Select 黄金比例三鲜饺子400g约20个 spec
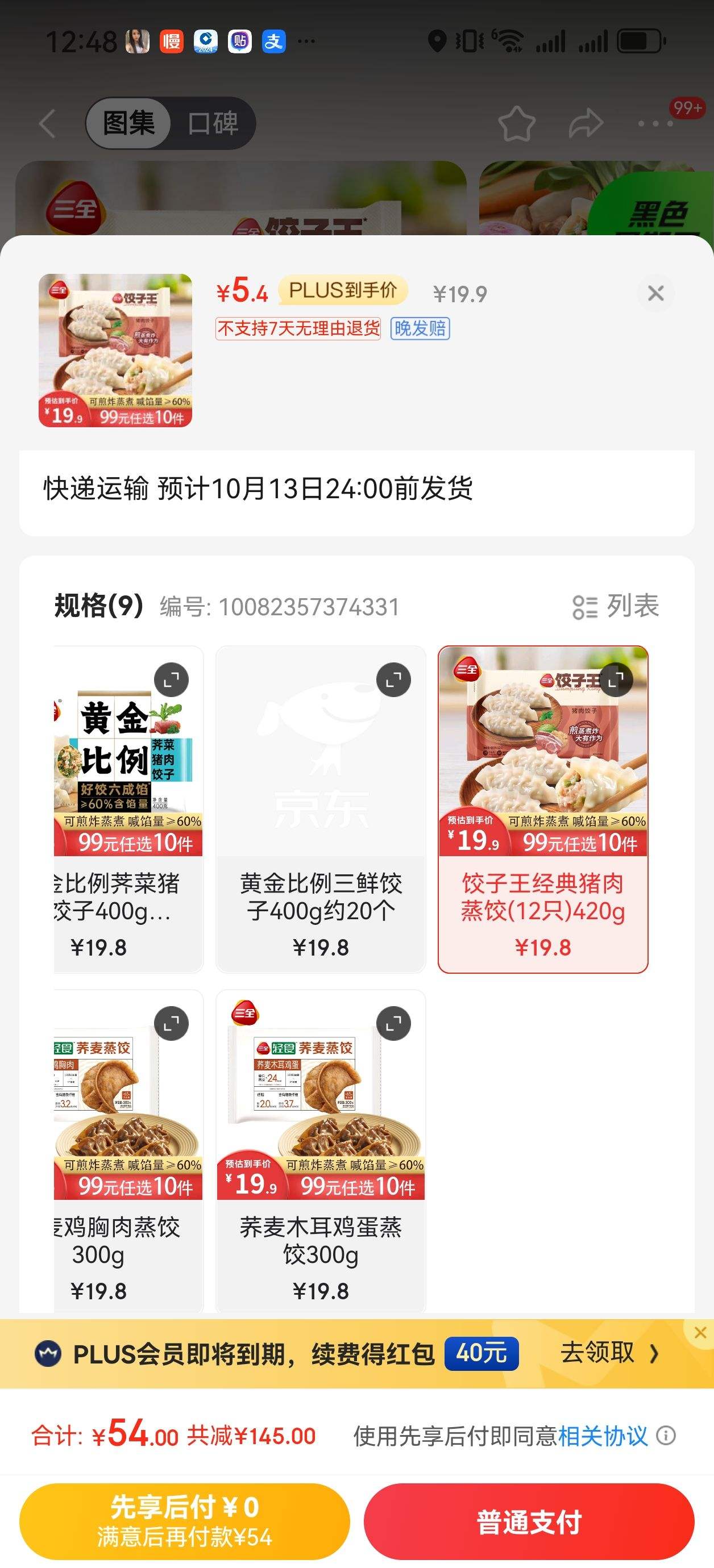 pos(321,808)
